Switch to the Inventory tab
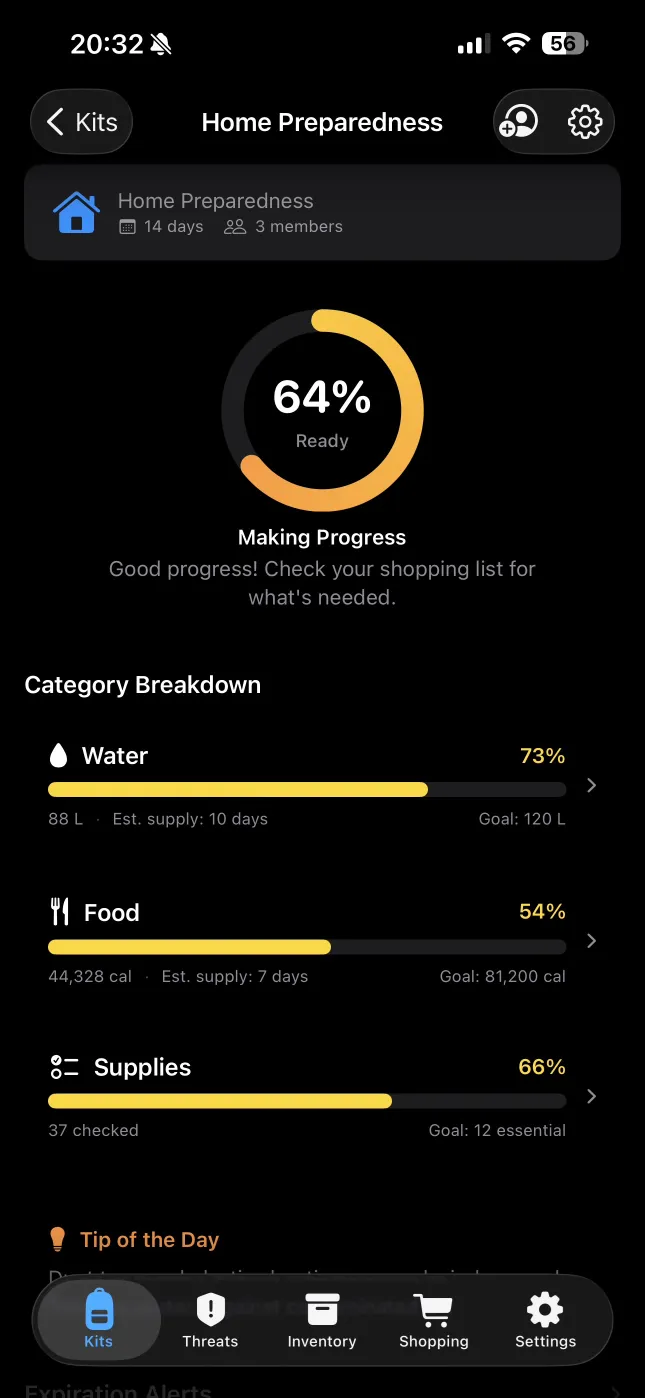The width and height of the screenshot is (645, 1398). (322, 1320)
